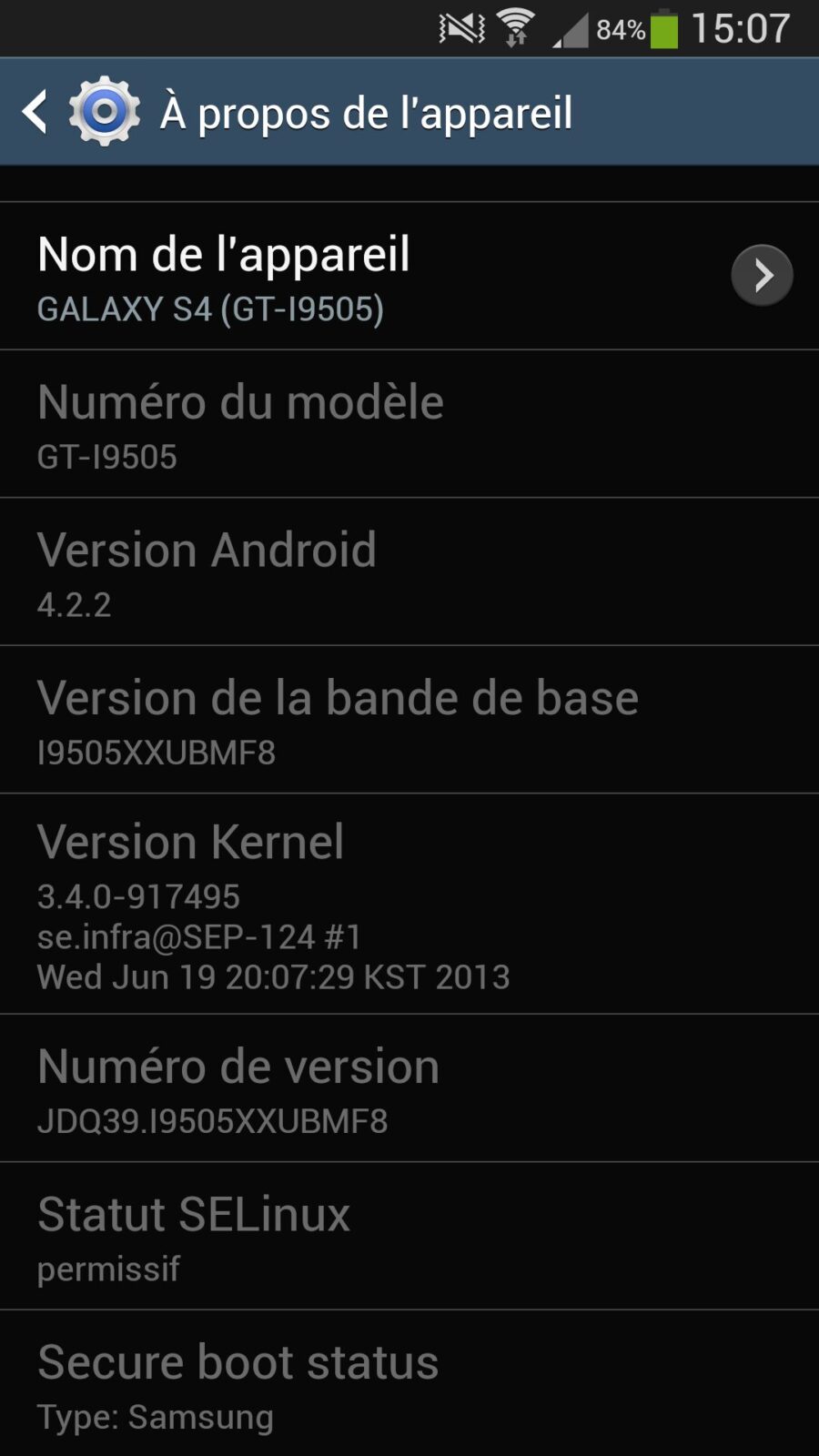Go back using the header arrow
Image resolution: width=819 pixels, height=1456 pixels.
[36, 113]
